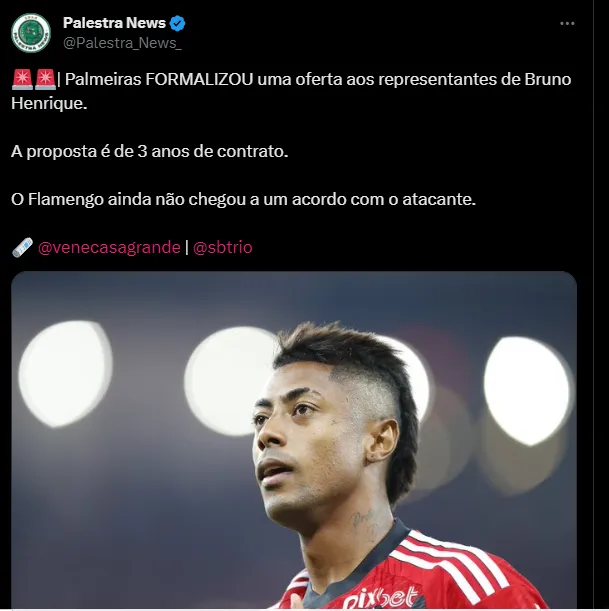This screenshot has width=609, height=611.
Task: Open the @venecasagrande mention link
Action: tap(109, 247)
